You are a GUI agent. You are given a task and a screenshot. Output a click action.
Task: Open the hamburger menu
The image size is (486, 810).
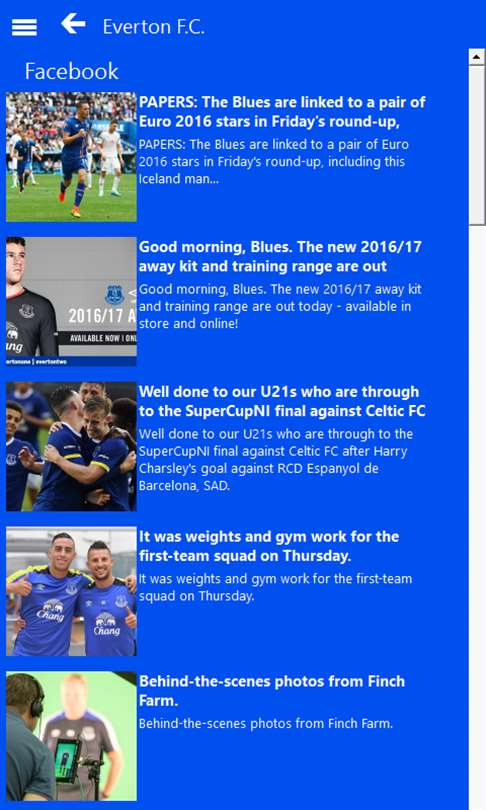[x=24, y=27]
